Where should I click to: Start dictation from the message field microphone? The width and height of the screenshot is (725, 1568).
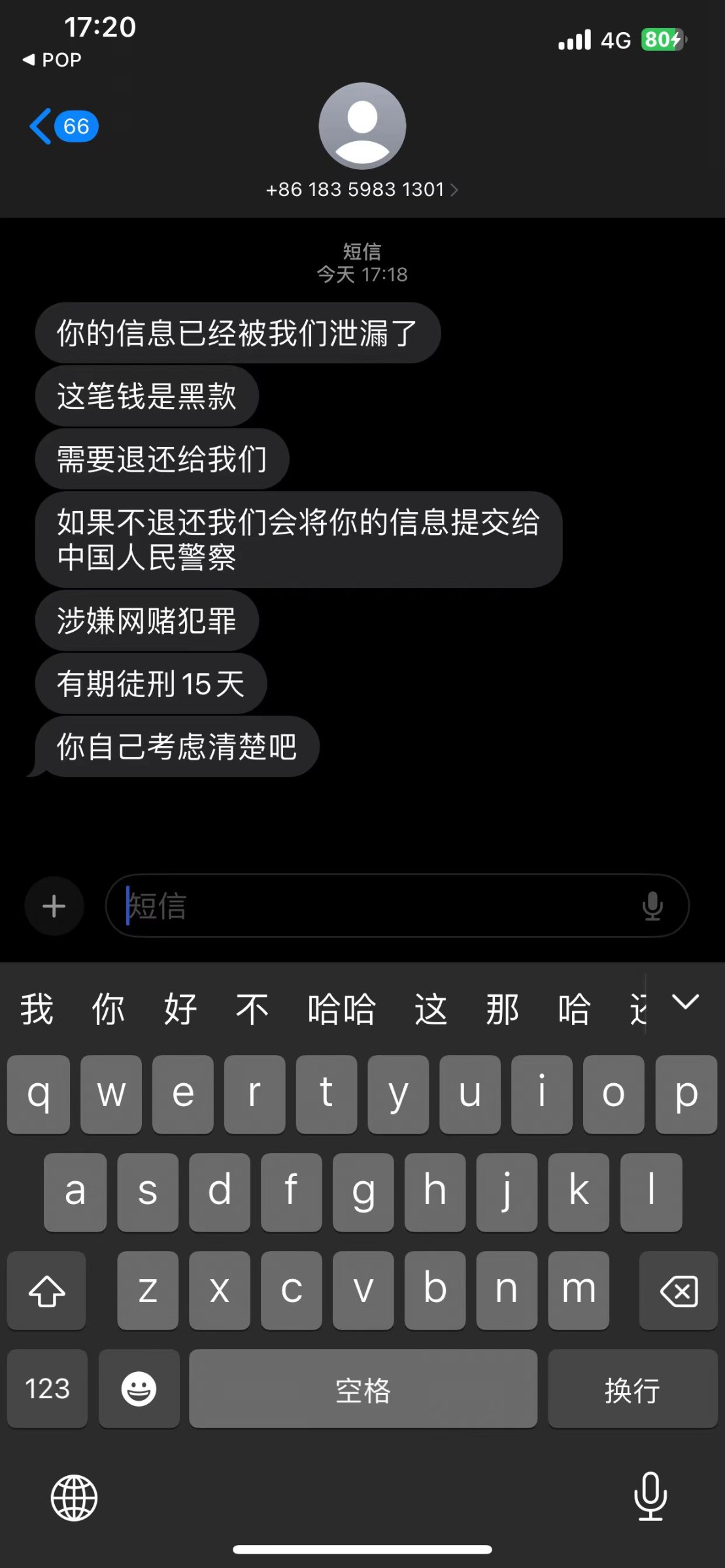652,906
